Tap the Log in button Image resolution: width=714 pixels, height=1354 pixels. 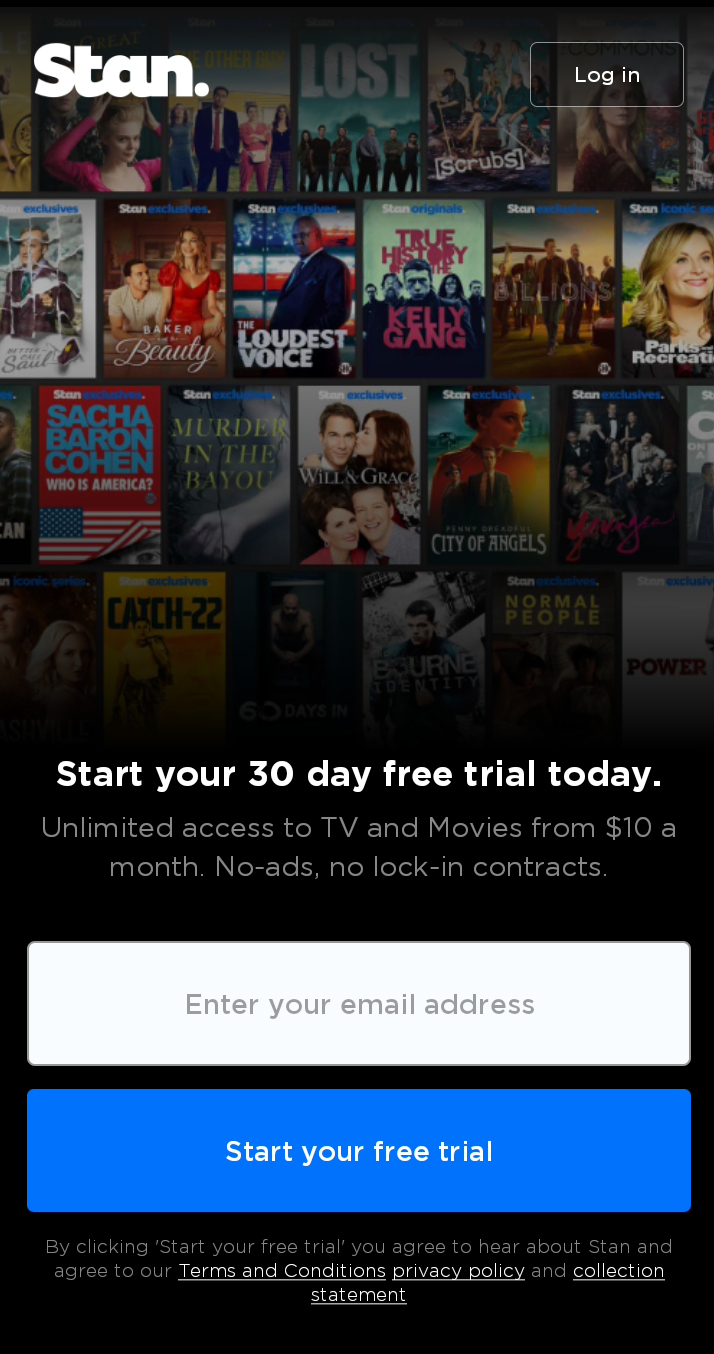(606, 75)
